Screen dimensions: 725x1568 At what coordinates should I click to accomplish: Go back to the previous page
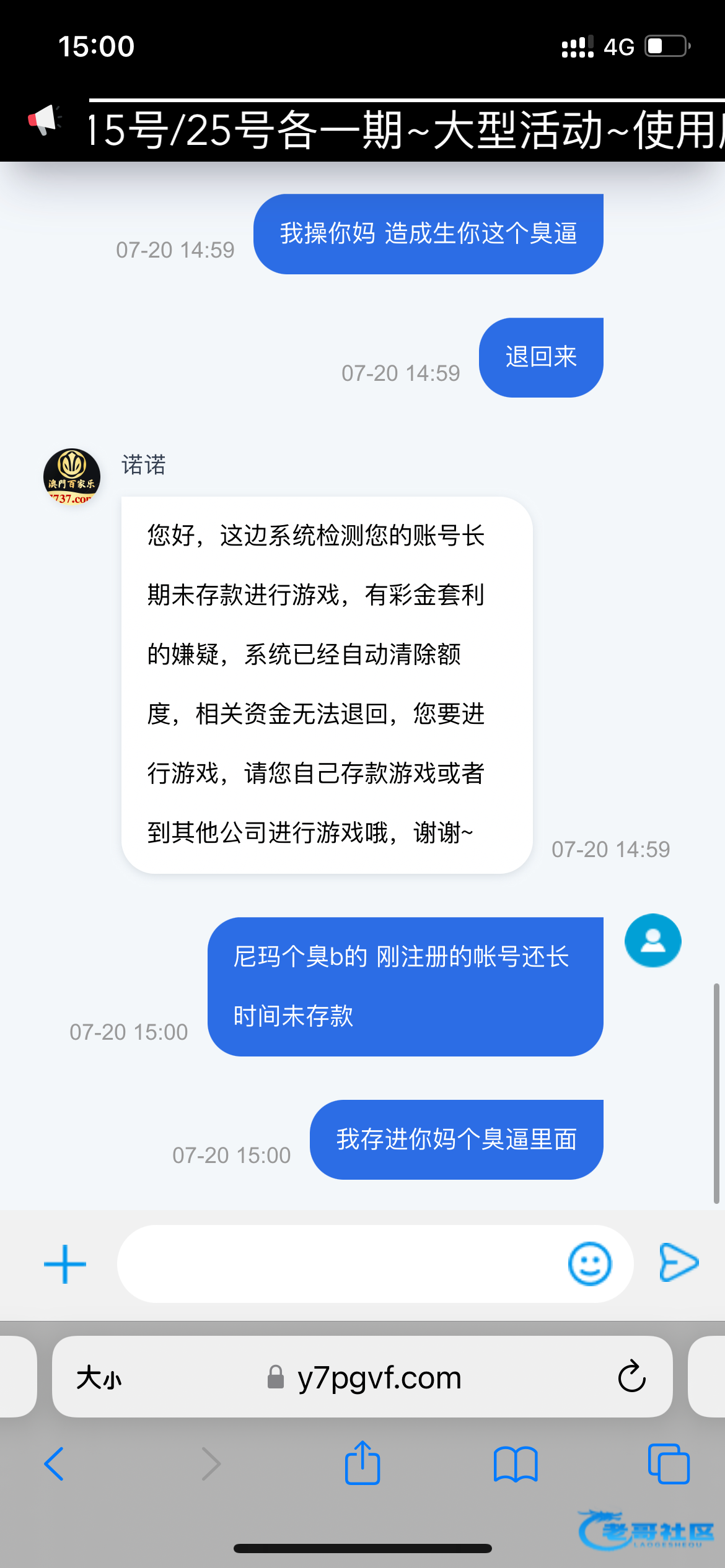coord(54,1464)
